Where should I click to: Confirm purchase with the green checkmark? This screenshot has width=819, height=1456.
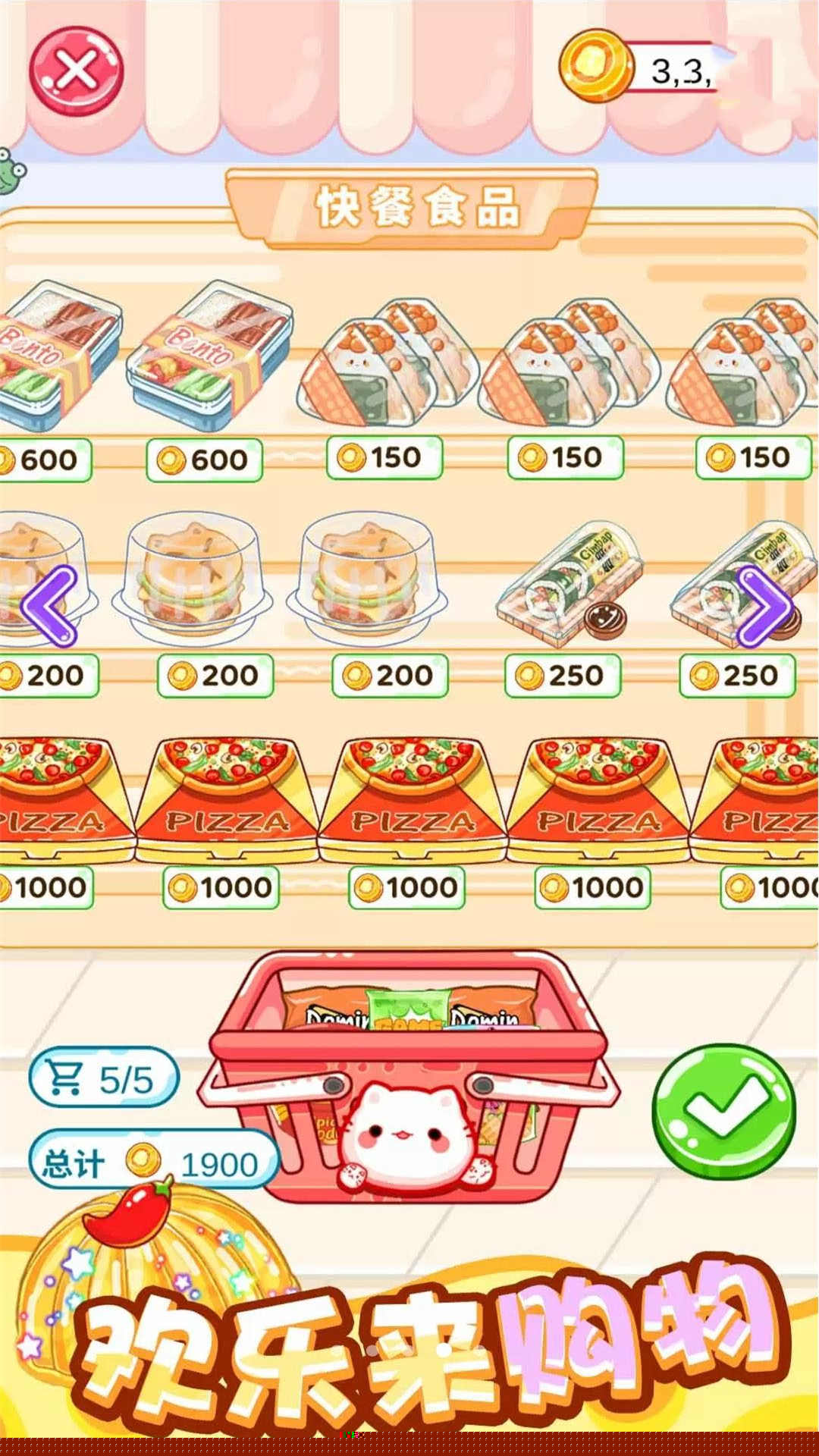(724, 1110)
